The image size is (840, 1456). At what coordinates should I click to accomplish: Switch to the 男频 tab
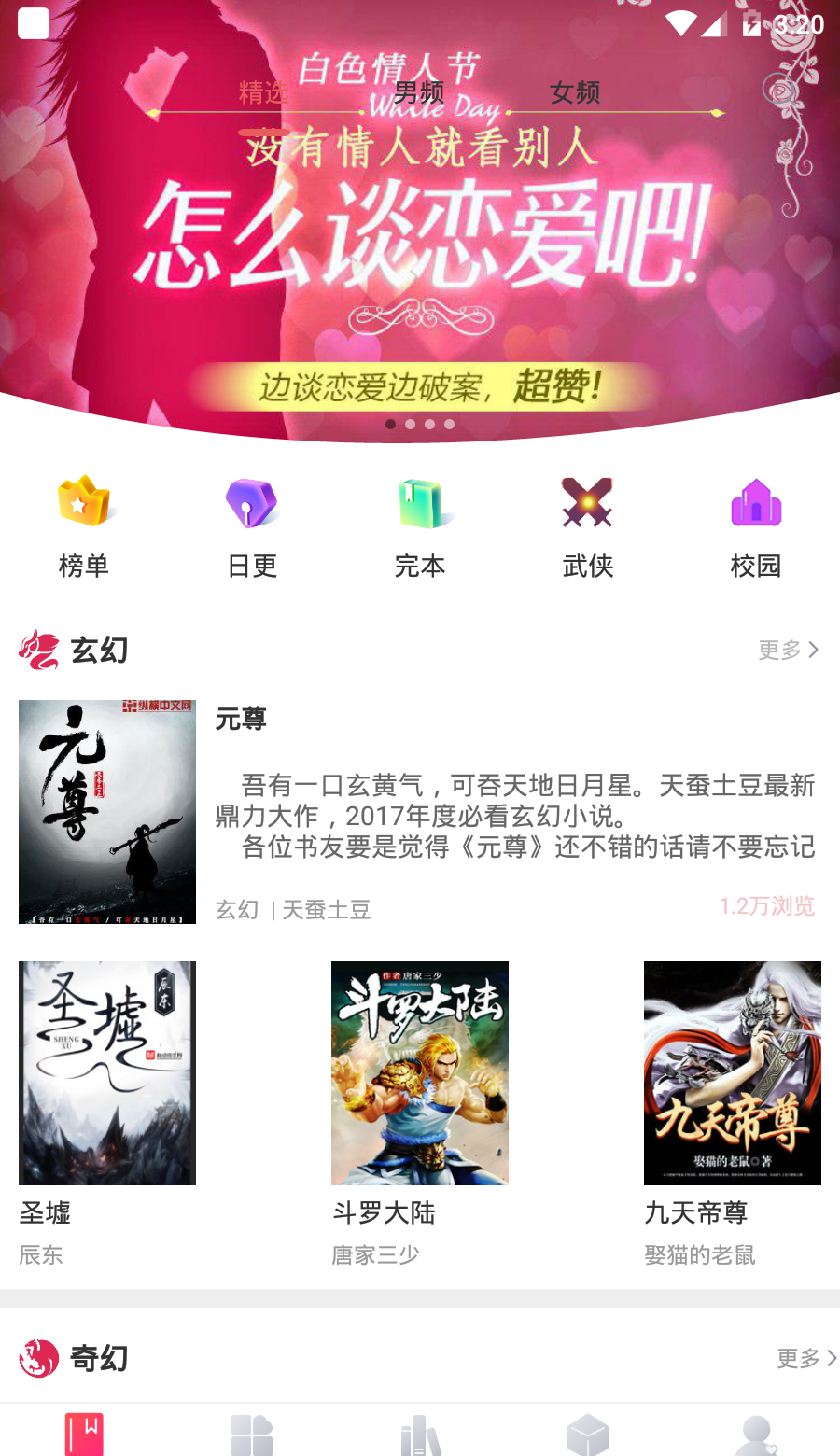(420, 93)
